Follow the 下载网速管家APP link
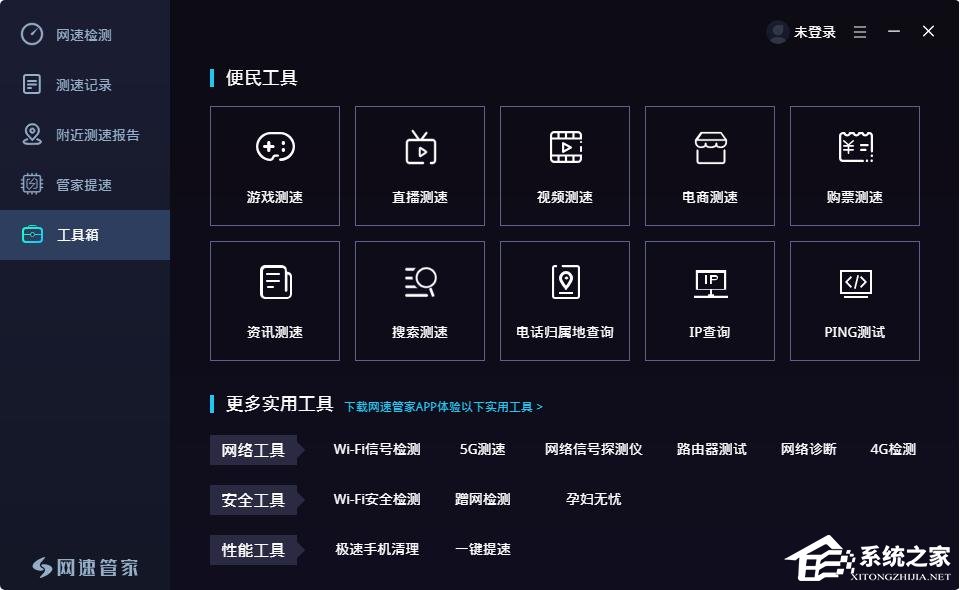 coord(443,407)
